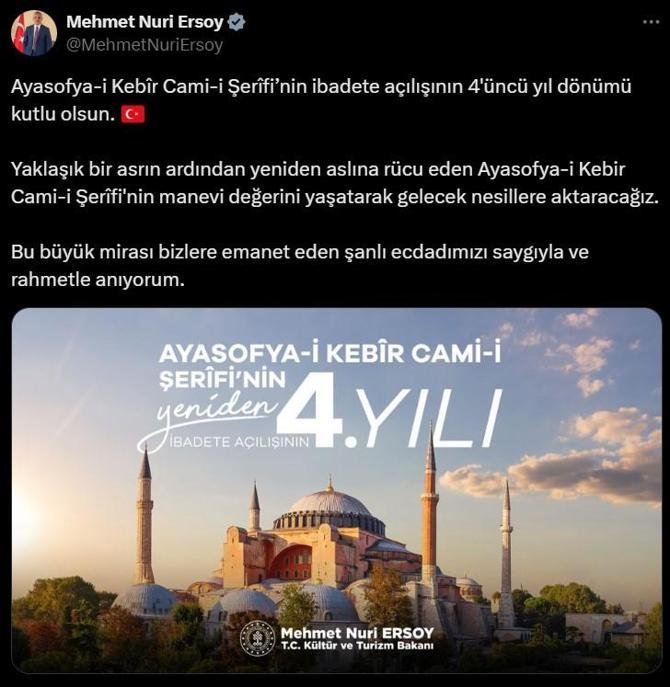Image resolution: width=670 pixels, height=687 pixels.
Task: Tap the Mehmet Nuri Ersoy display name
Action: click(x=144, y=22)
